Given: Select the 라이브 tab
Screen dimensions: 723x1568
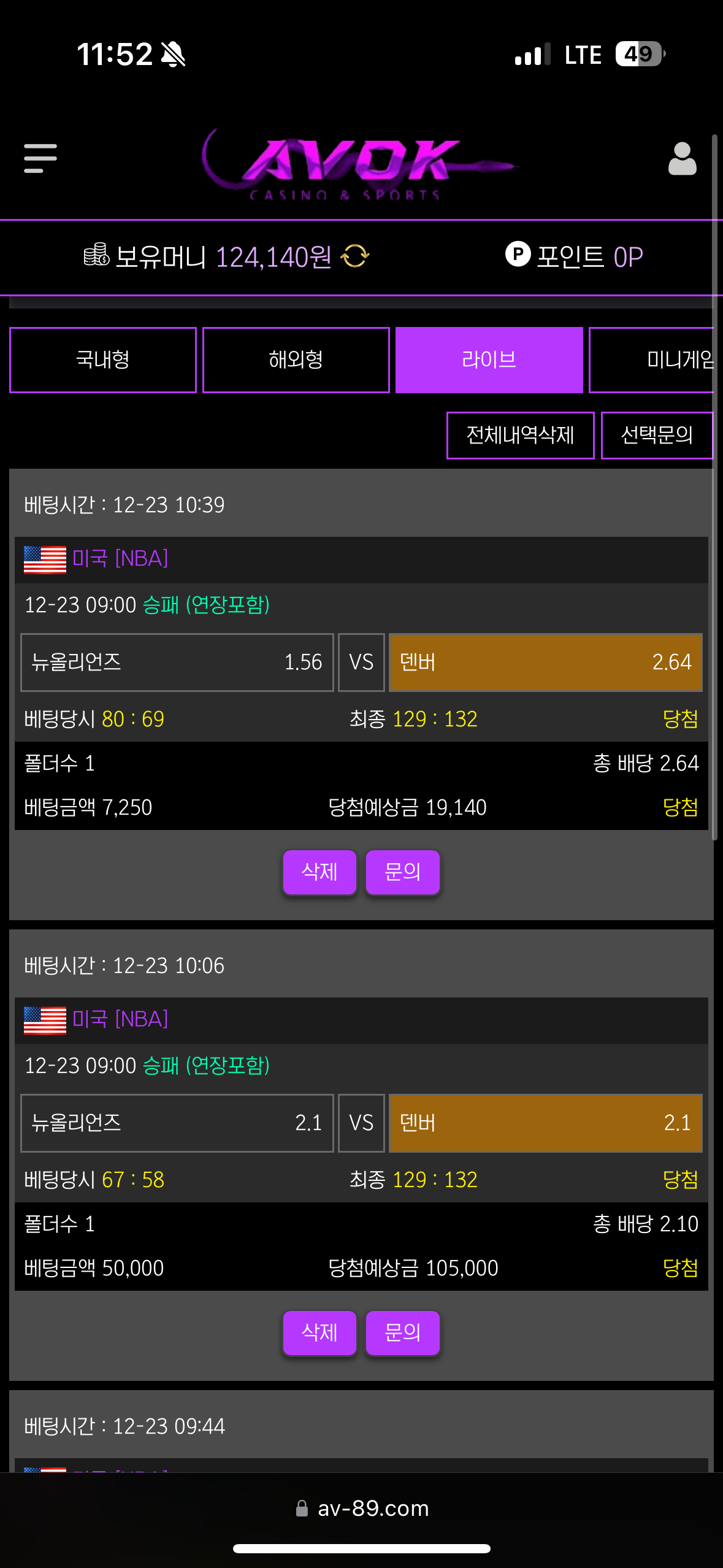Looking at the screenshot, I should point(489,359).
